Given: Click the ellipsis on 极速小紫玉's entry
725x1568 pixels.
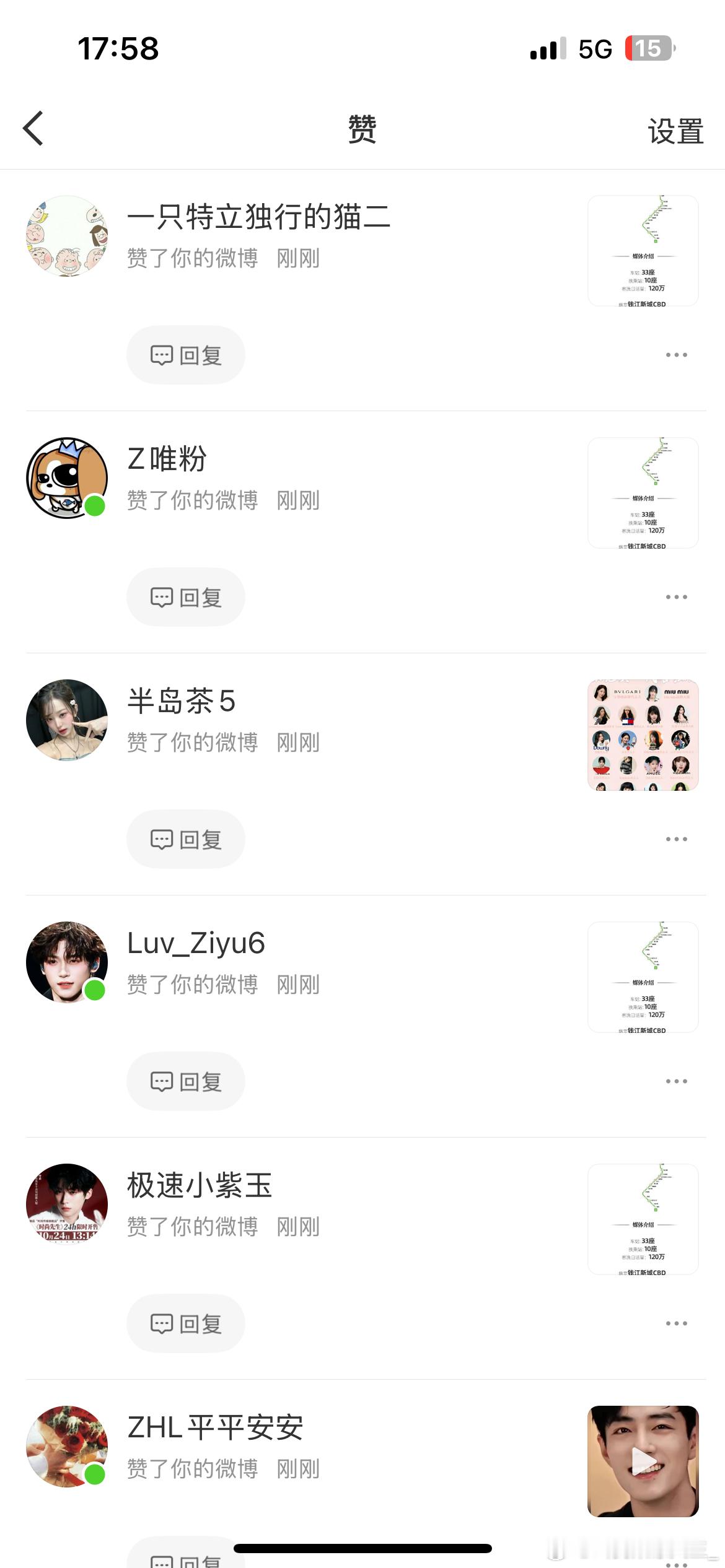Looking at the screenshot, I should pyautogui.click(x=676, y=1323).
